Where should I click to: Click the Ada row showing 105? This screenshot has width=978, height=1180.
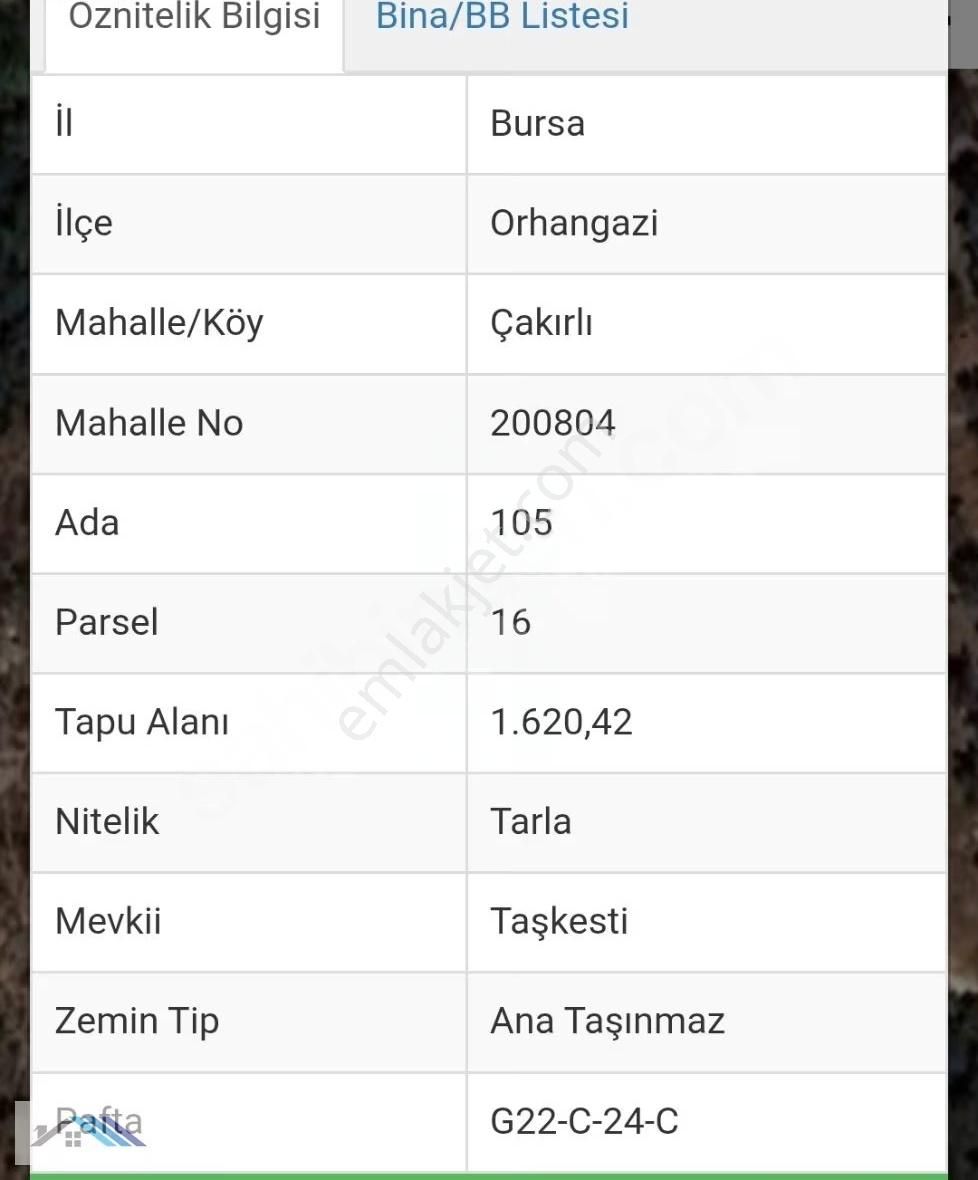click(x=523, y=523)
